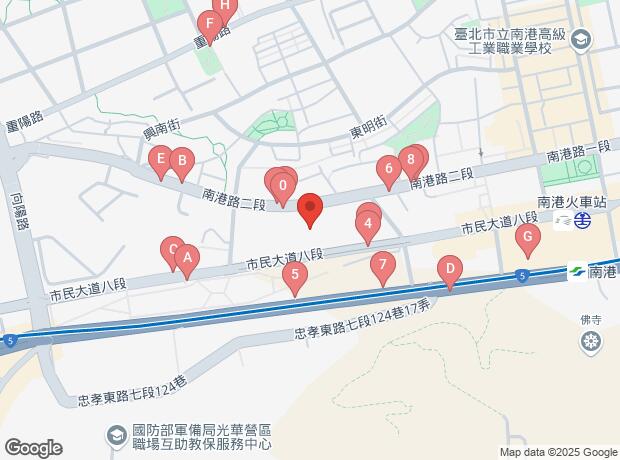Select map marker E

159,160
